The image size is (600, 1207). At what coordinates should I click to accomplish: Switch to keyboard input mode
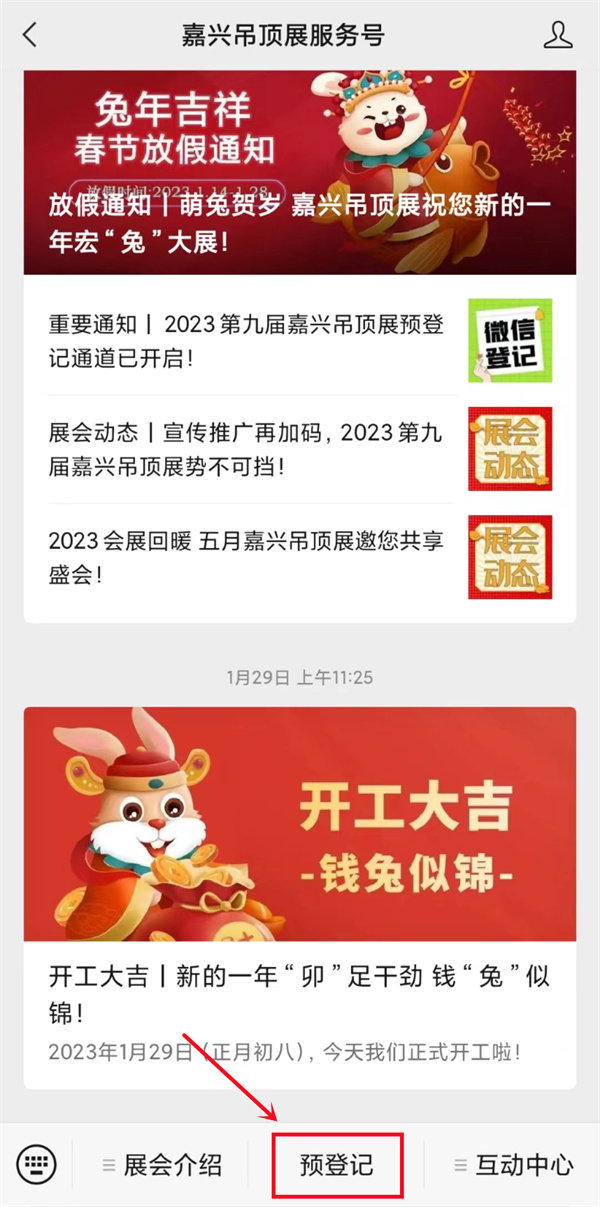point(37,1164)
